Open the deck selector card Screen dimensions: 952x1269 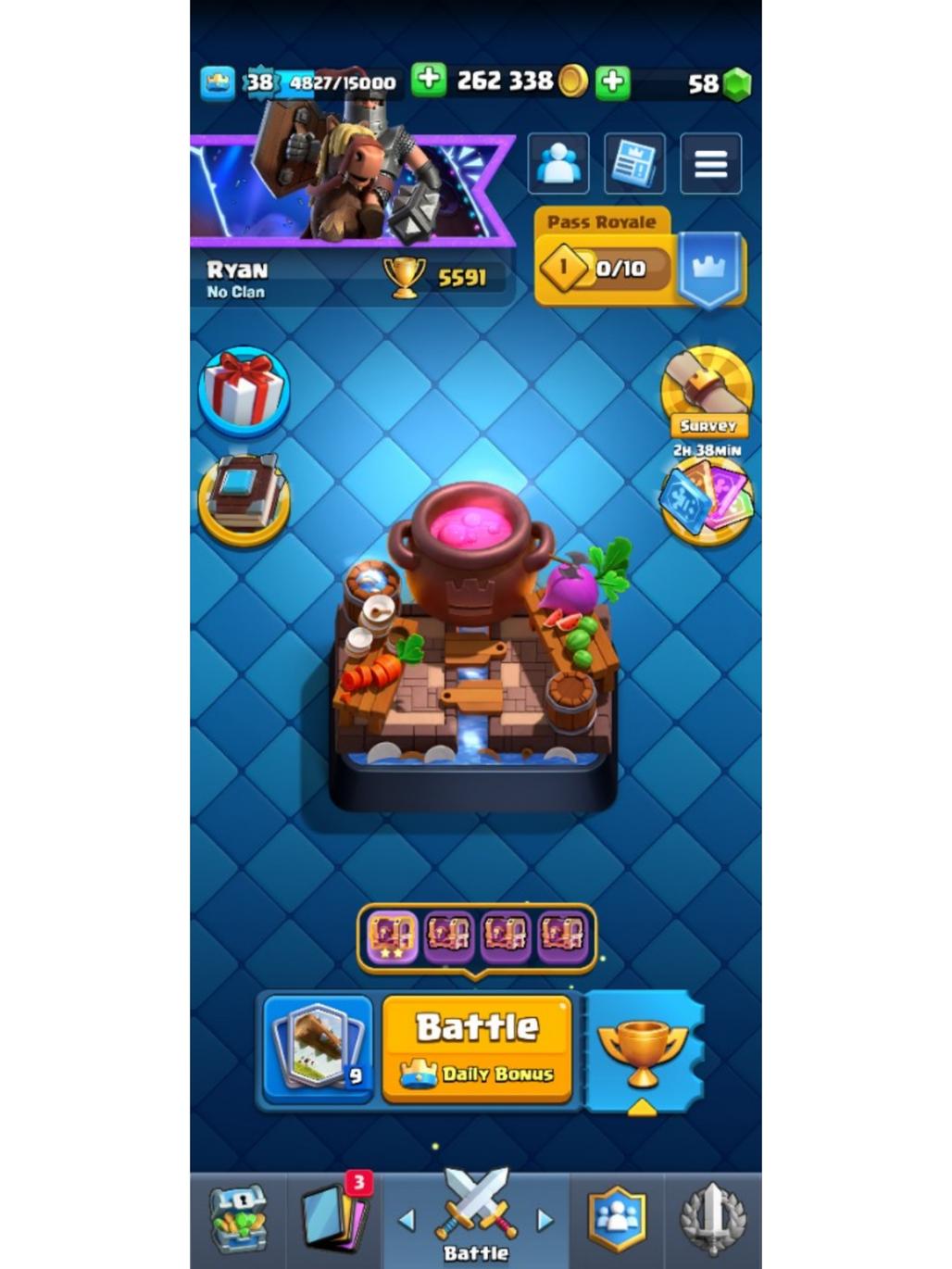coord(319,1048)
